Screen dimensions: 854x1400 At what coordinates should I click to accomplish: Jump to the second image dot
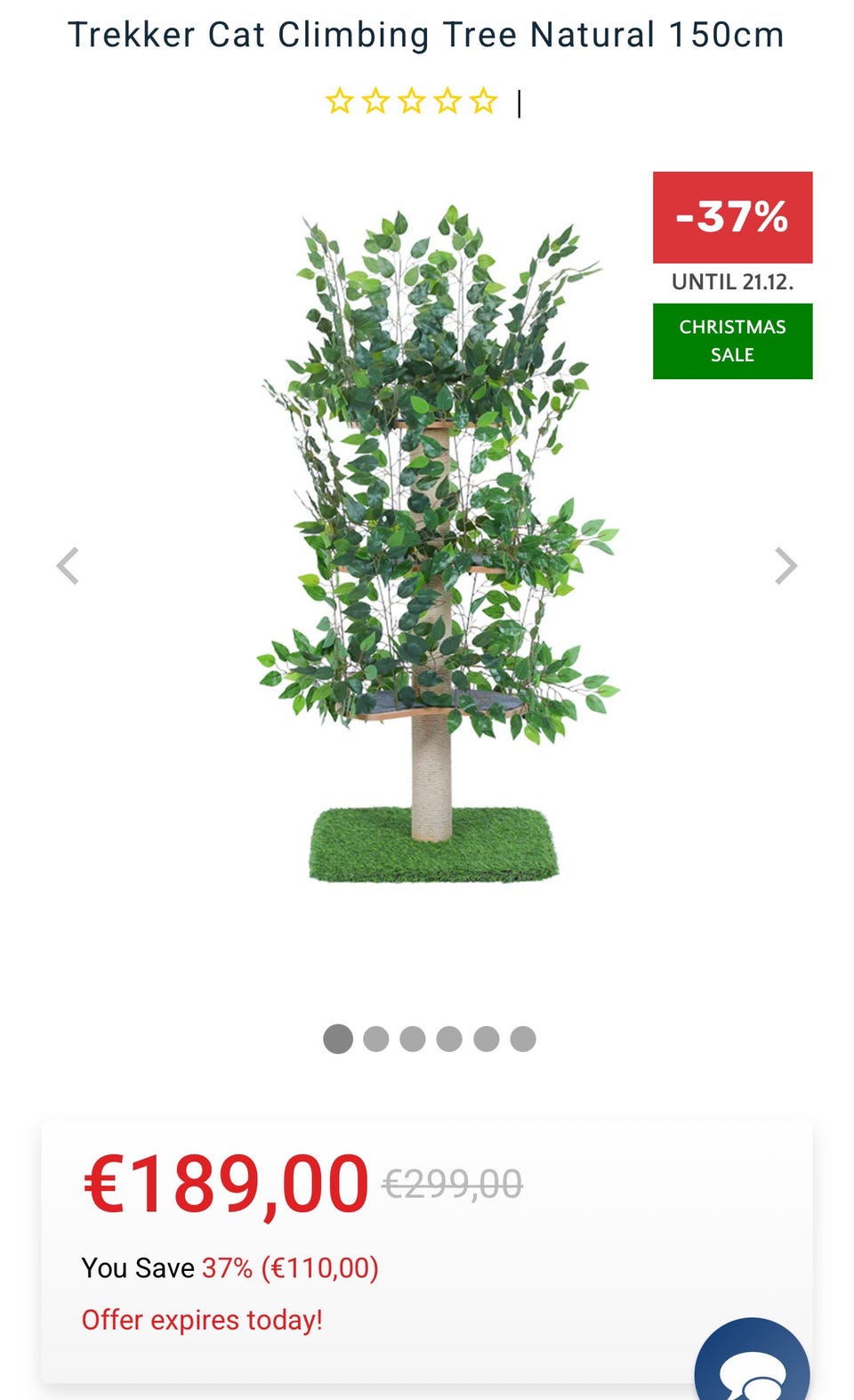click(x=375, y=1039)
